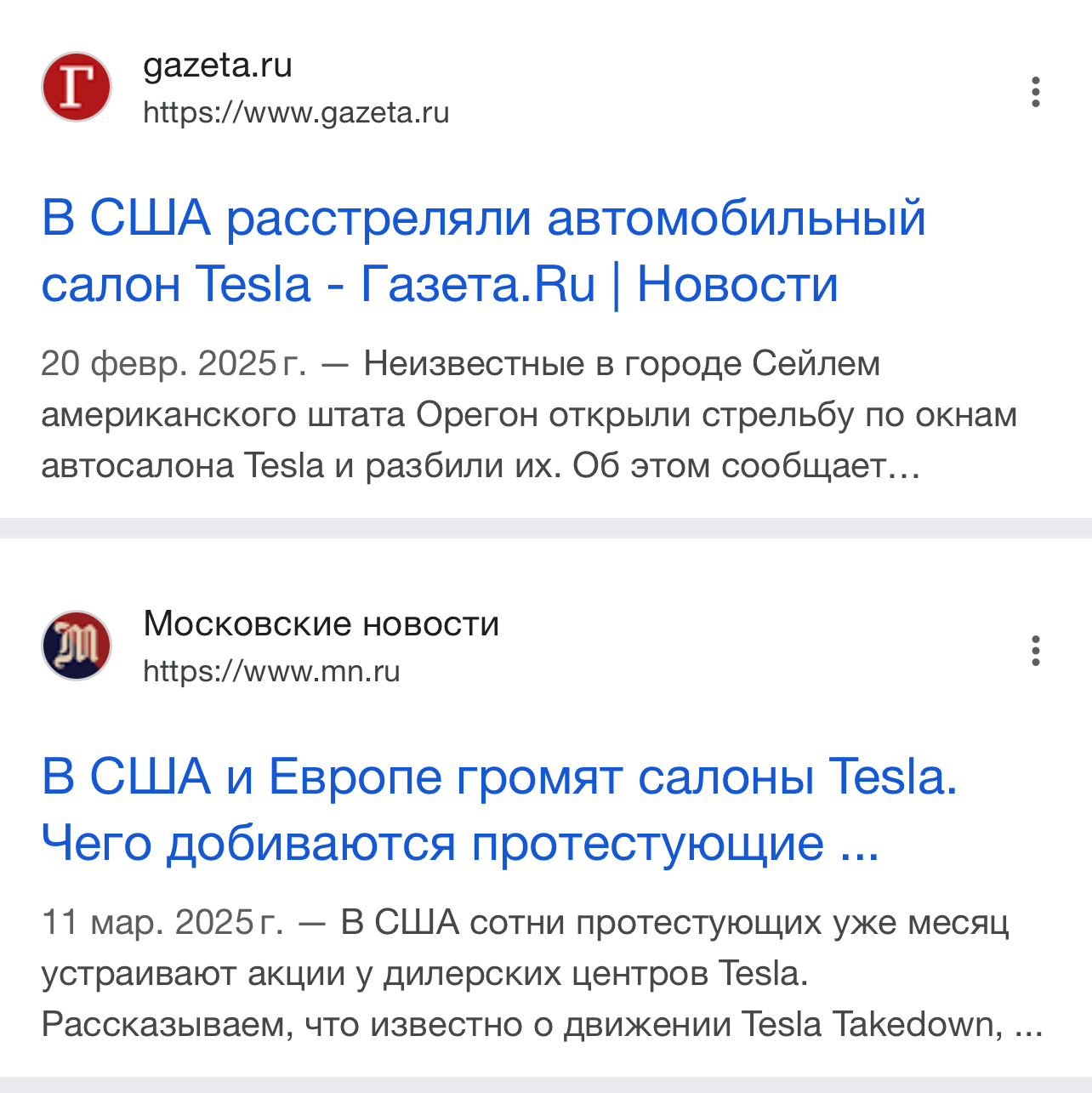
Task: Open Московские новости article on Tesla protests
Action: point(499,809)
